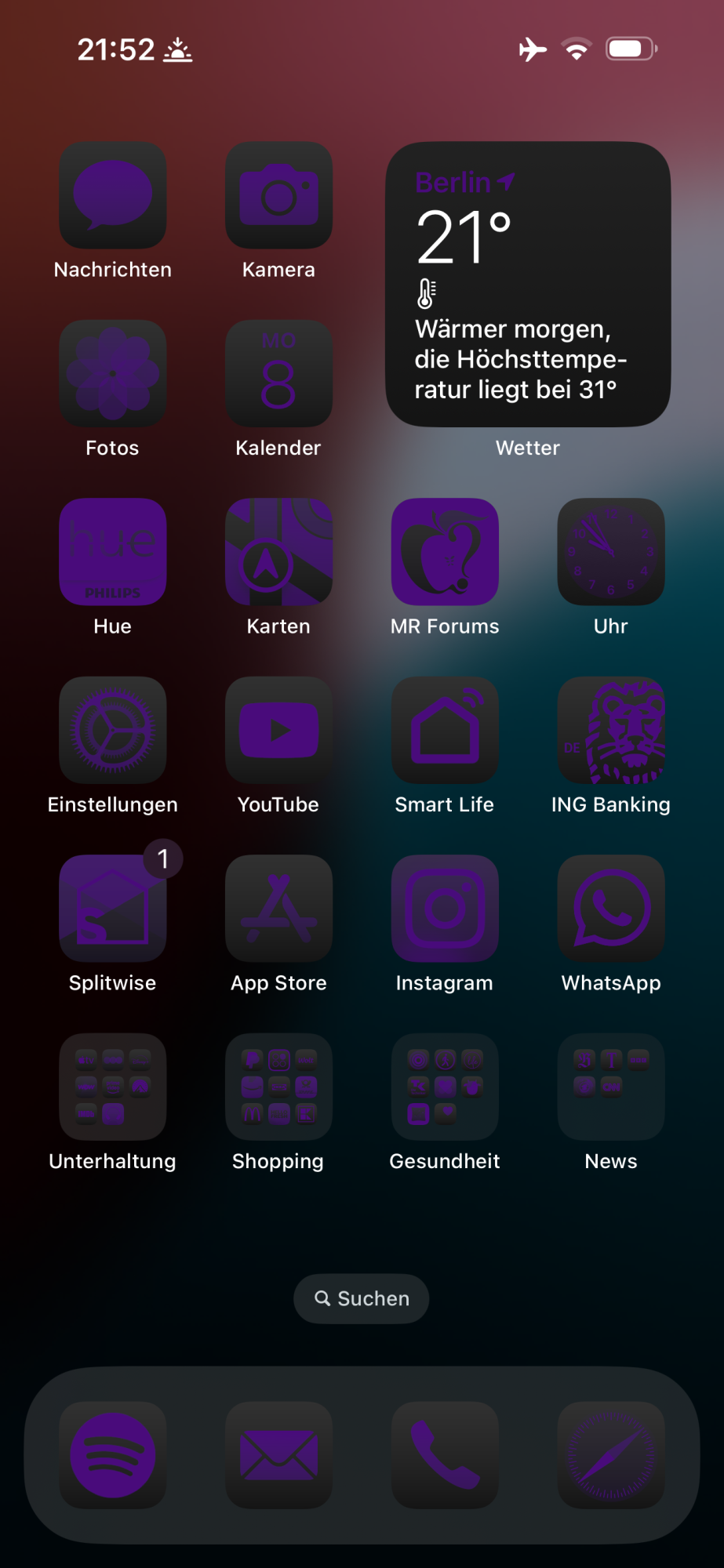
Task: Open Splitwise with one notification
Action: [112, 908]
